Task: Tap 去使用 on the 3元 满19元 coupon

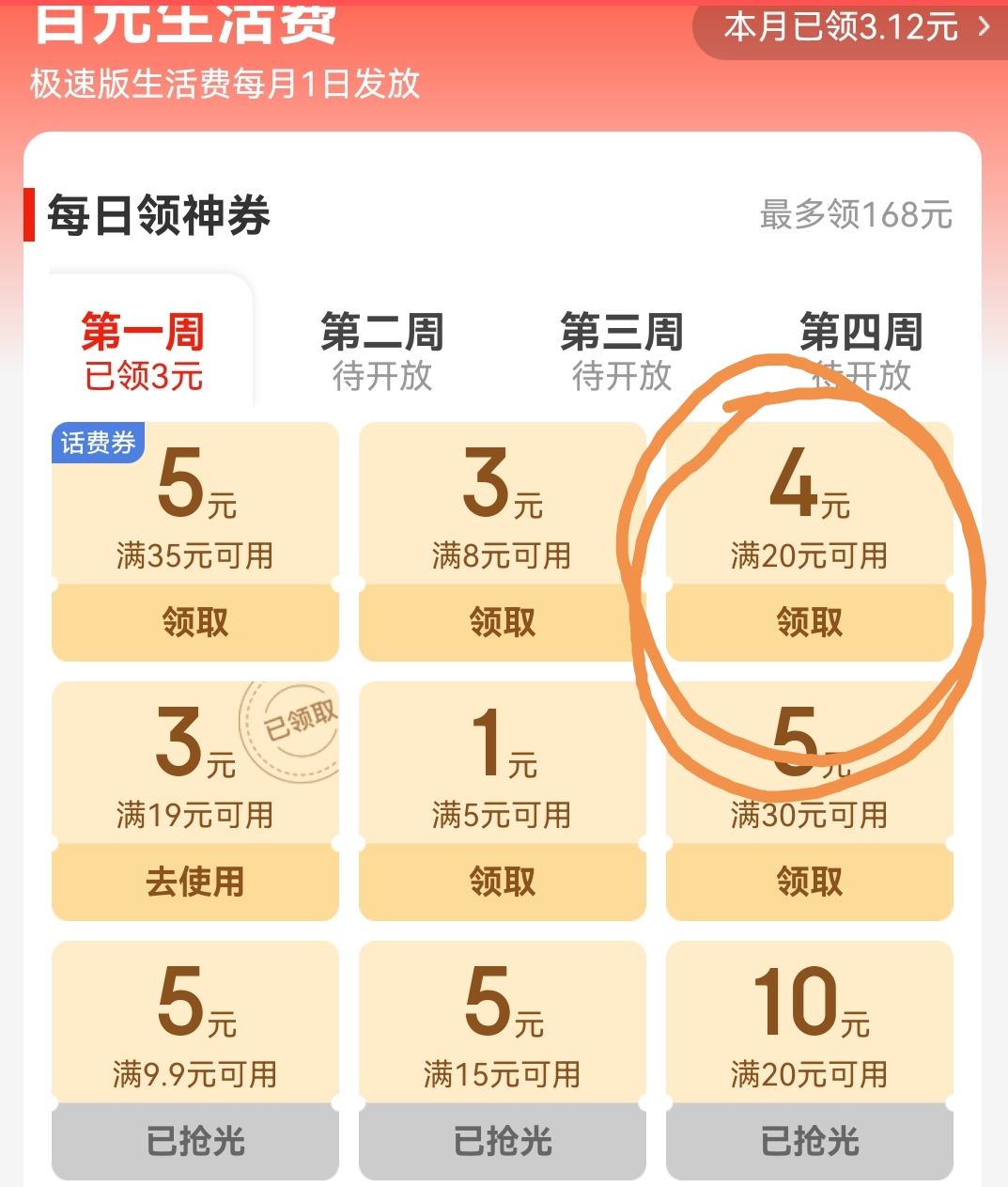Action: pyautogui.click(x=194, y=882)
